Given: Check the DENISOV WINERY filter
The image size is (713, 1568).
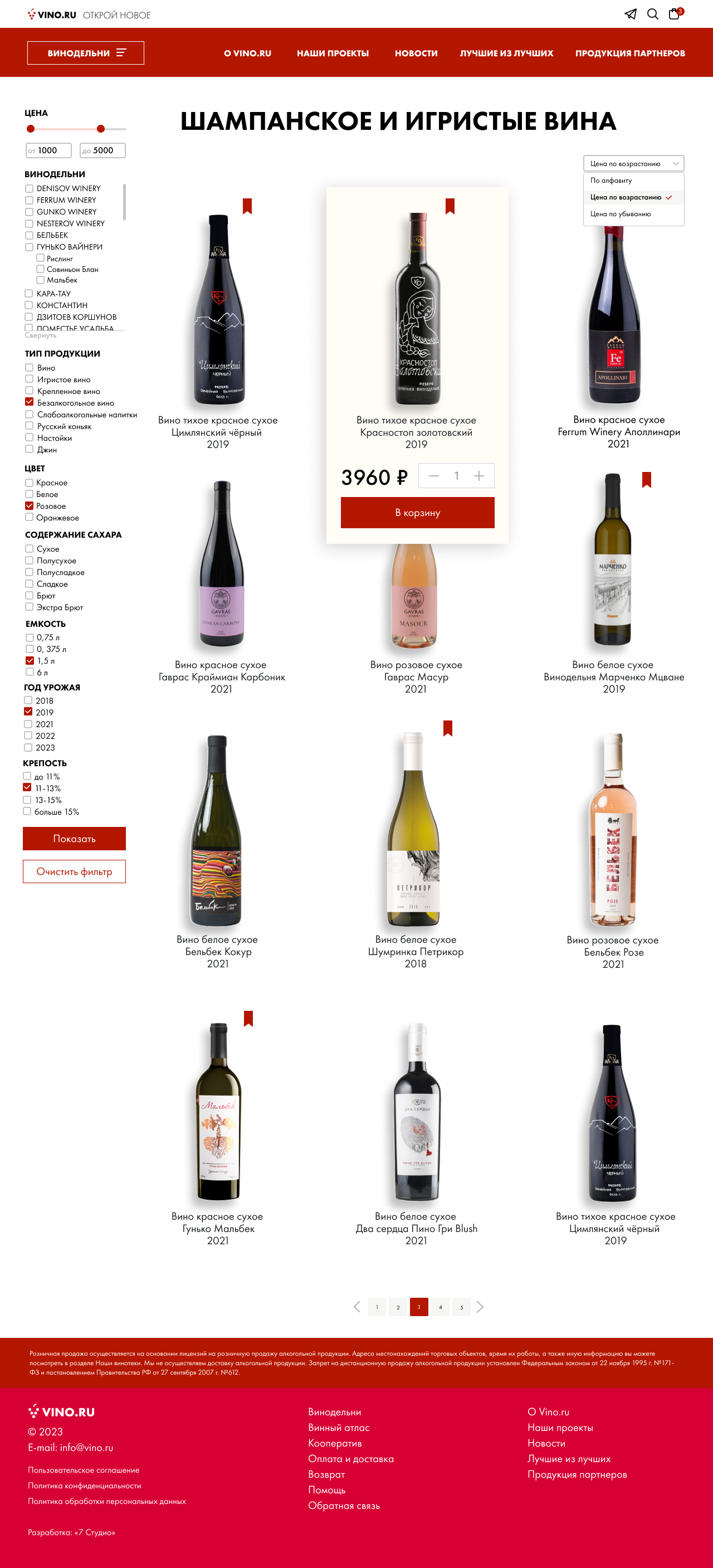Looking at the screenshot, I should (x=29, y=189).
